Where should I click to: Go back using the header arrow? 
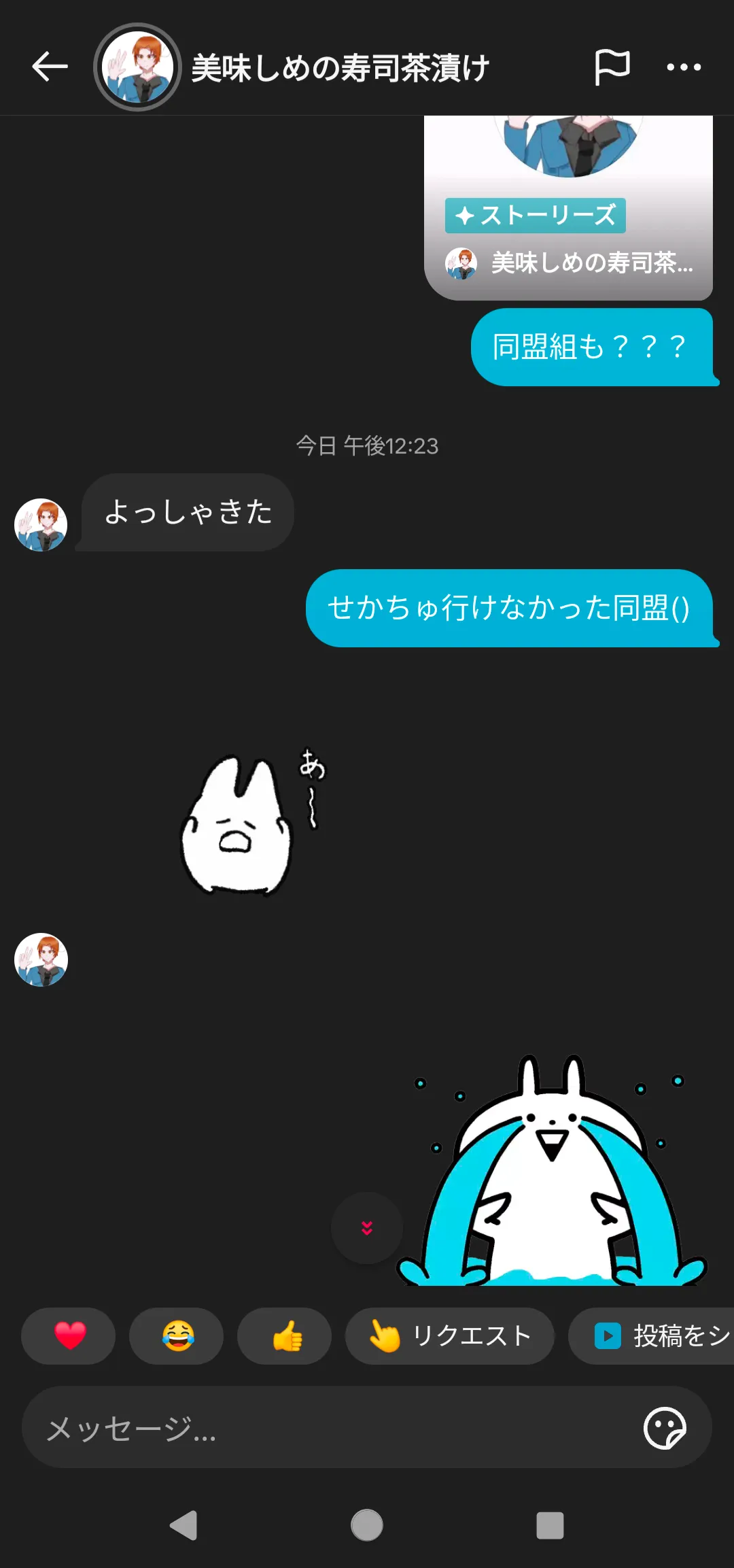click(50, 67)
